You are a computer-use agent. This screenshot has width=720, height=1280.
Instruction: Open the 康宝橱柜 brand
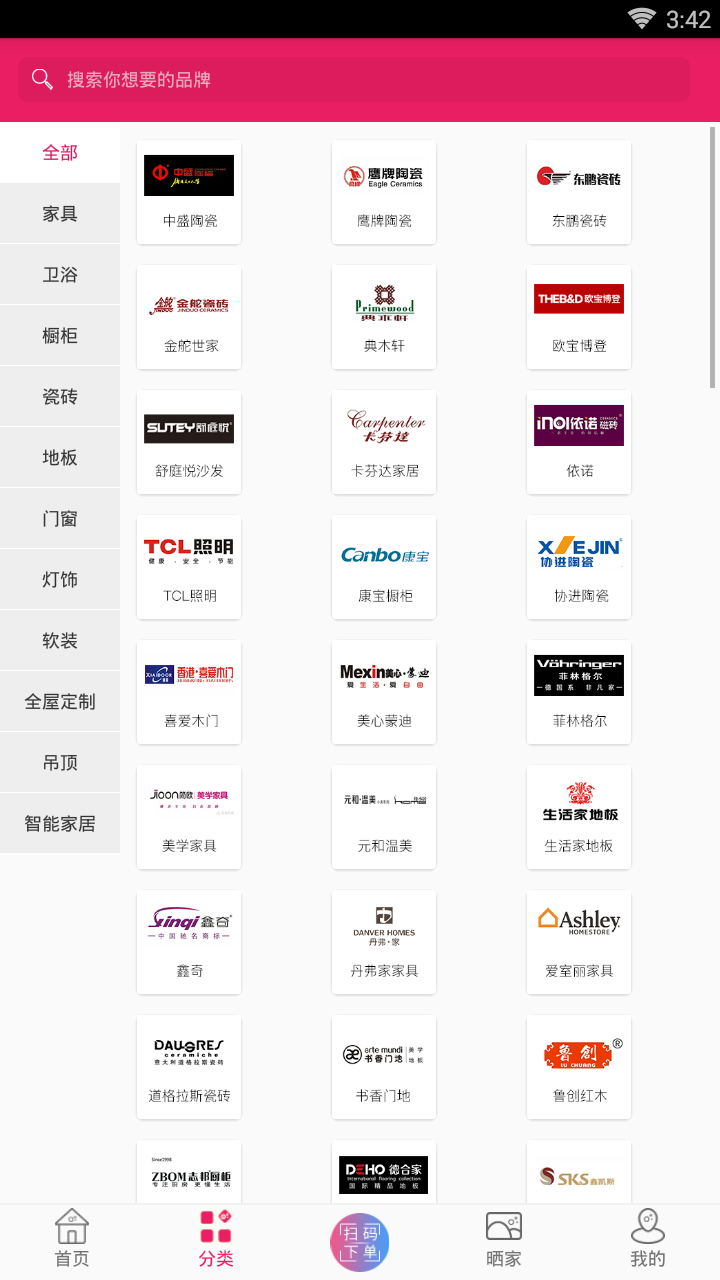(x=384, y=567)
